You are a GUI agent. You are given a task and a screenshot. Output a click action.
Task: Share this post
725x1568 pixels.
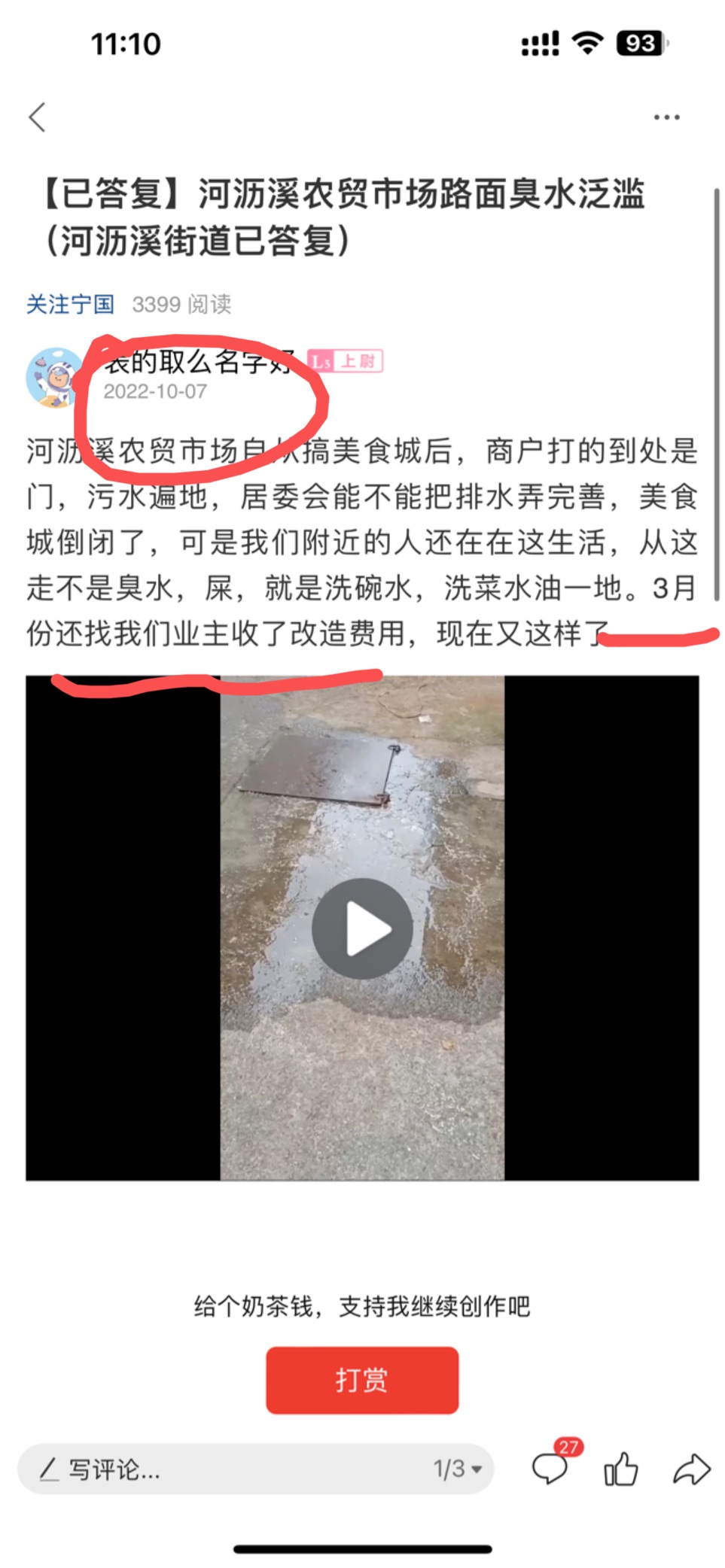point(691,1469)
